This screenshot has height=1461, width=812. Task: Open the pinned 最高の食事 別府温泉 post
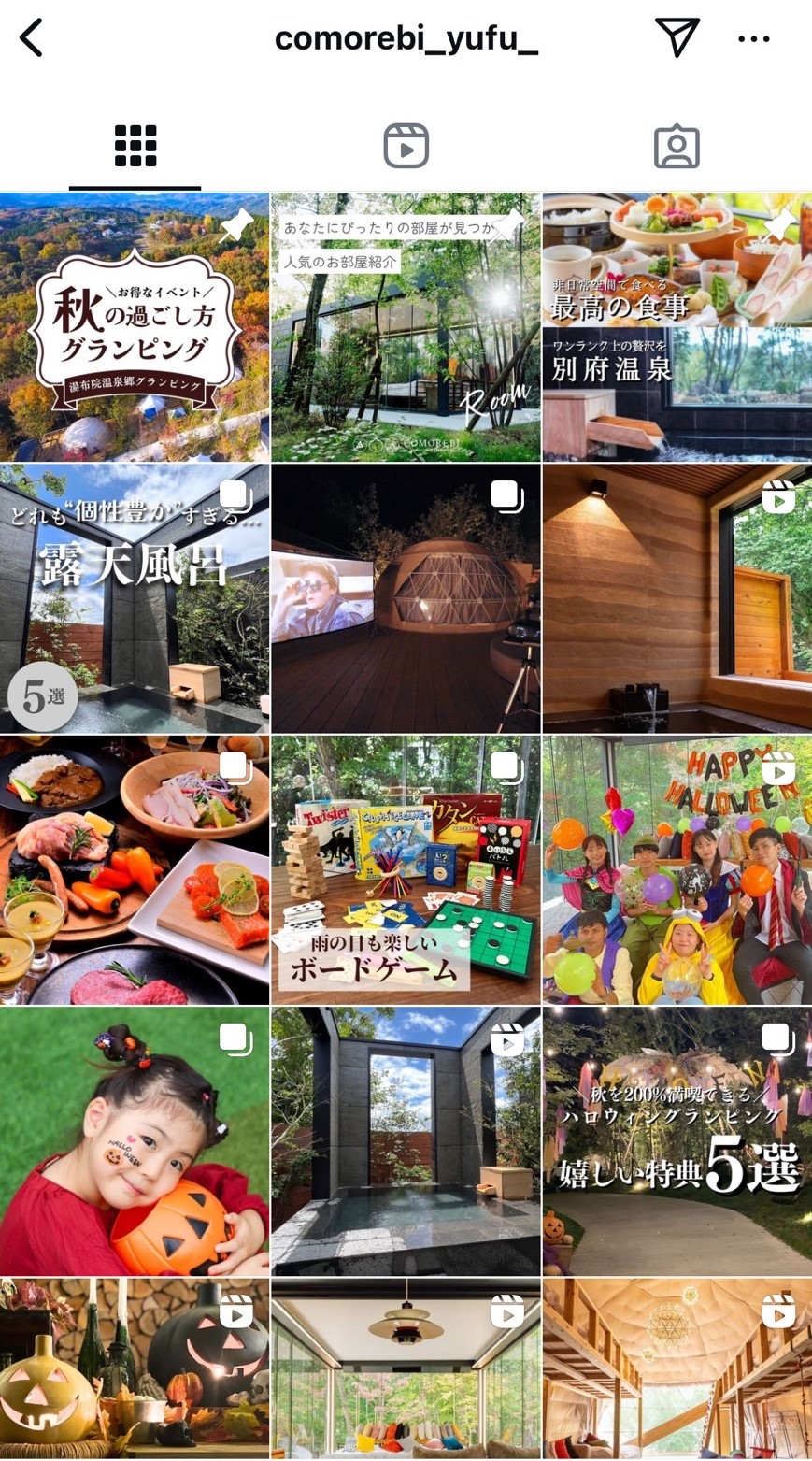click(677, 327)
